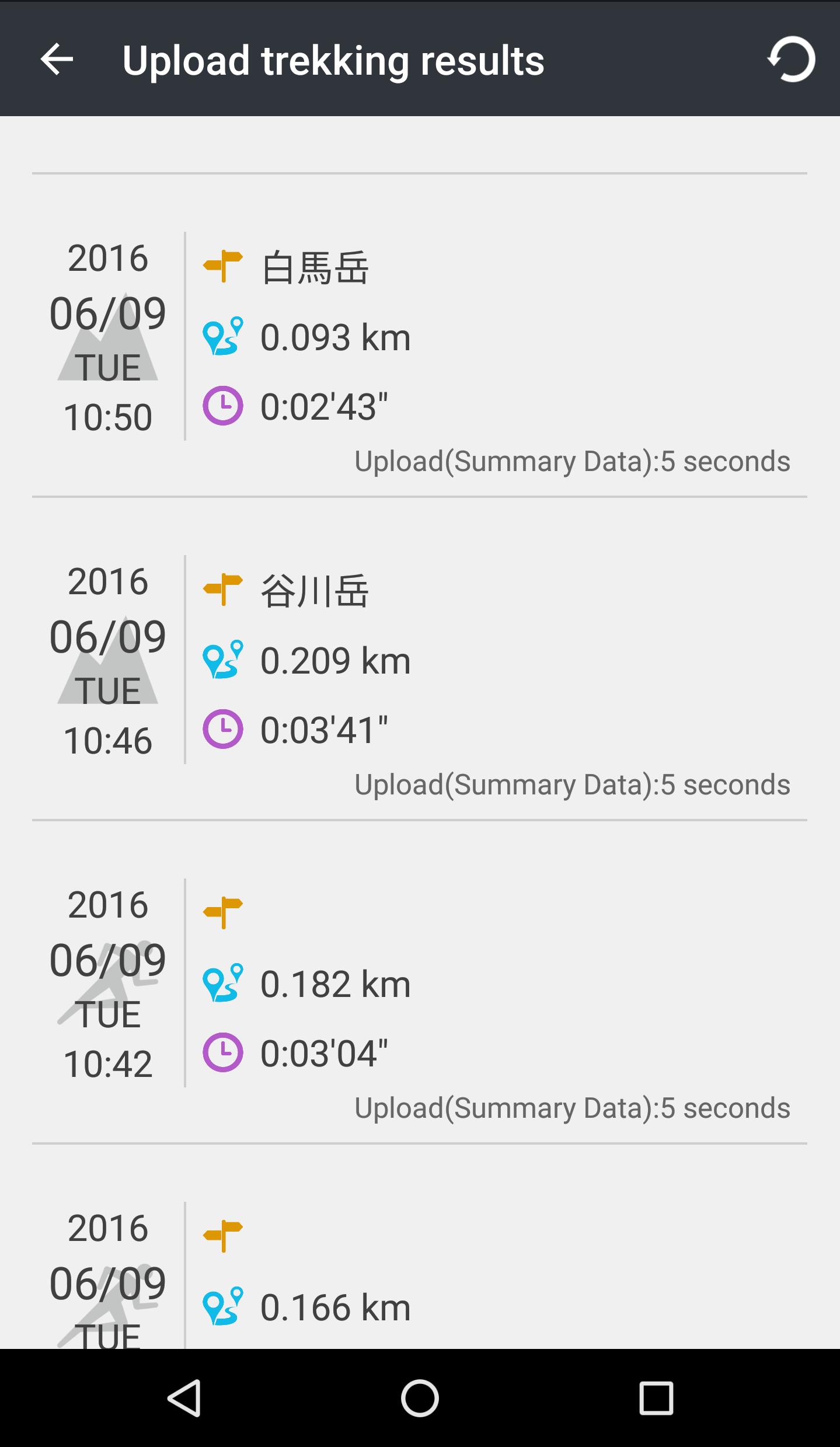840x1447 pixels.
Task: Go back using the app bar arrow
Action: [57, 60]
